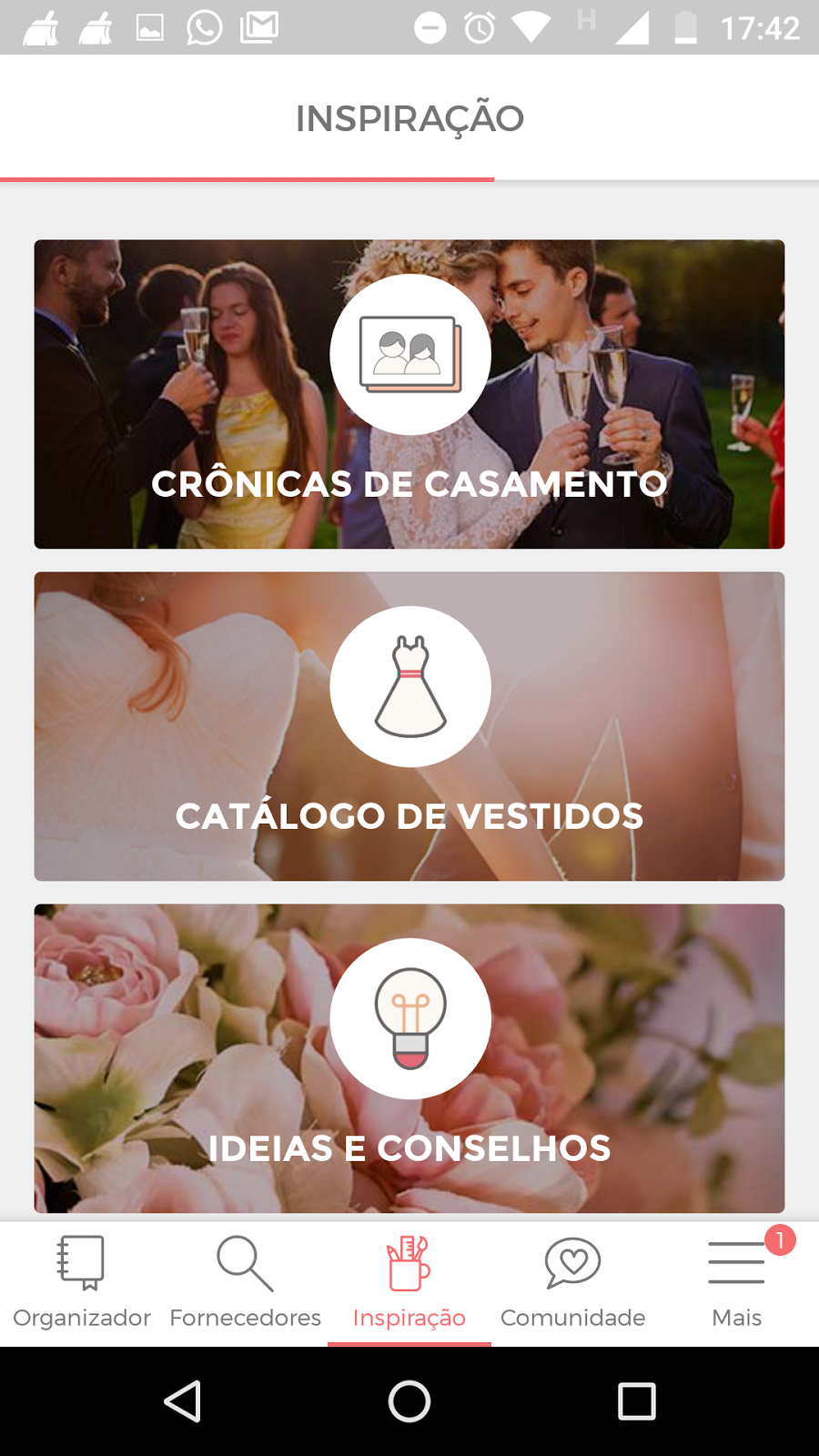819x1456 pixels.
Task: Open the Mais menu tab
Action: pos(737,1283)
